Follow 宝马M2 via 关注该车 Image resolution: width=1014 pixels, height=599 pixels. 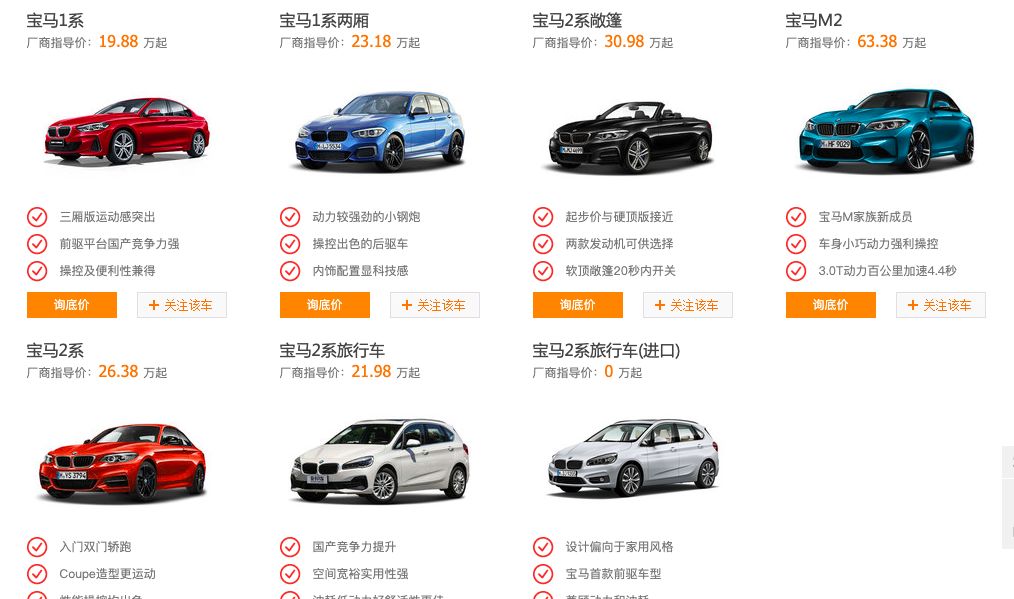pos(940,305)
